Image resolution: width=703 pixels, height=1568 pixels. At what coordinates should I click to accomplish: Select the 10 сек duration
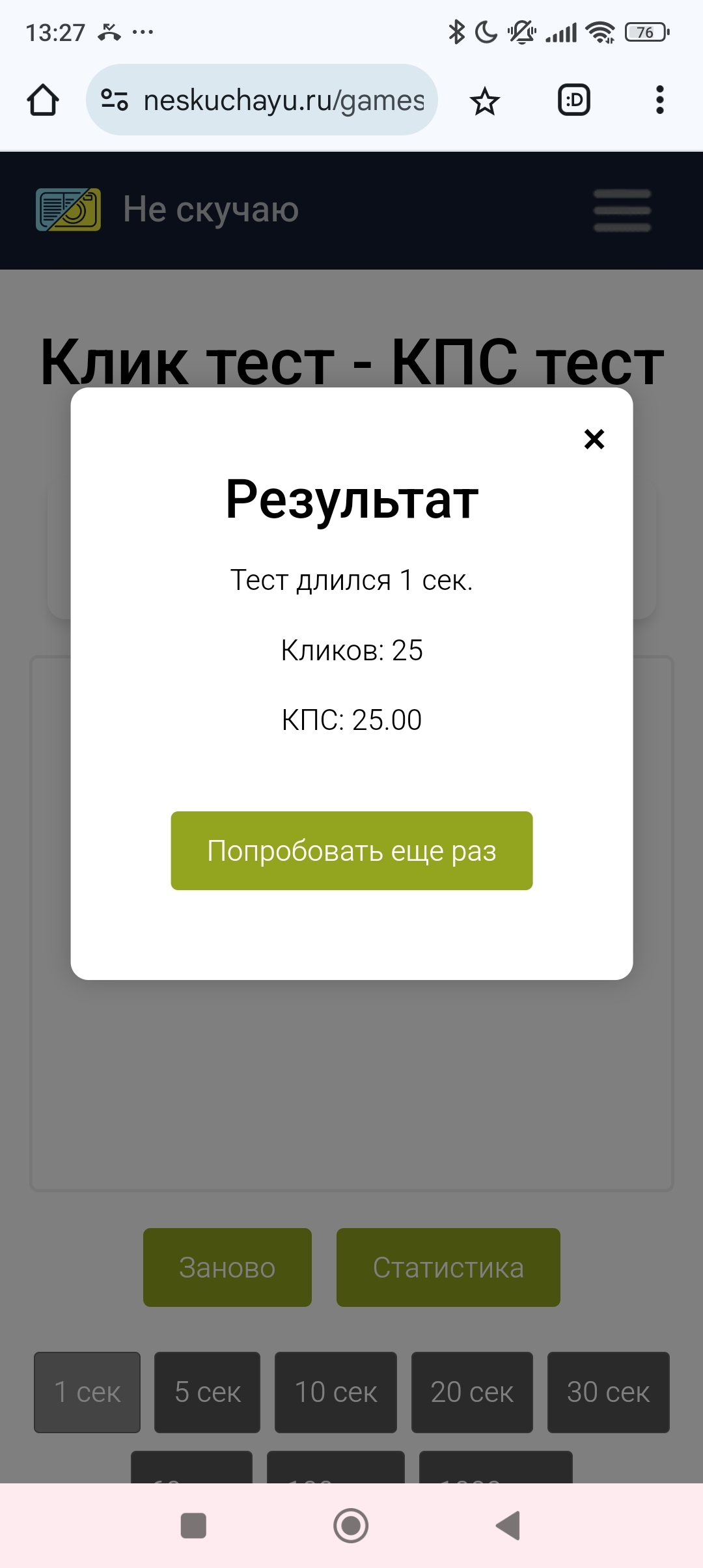[335, 1392]
